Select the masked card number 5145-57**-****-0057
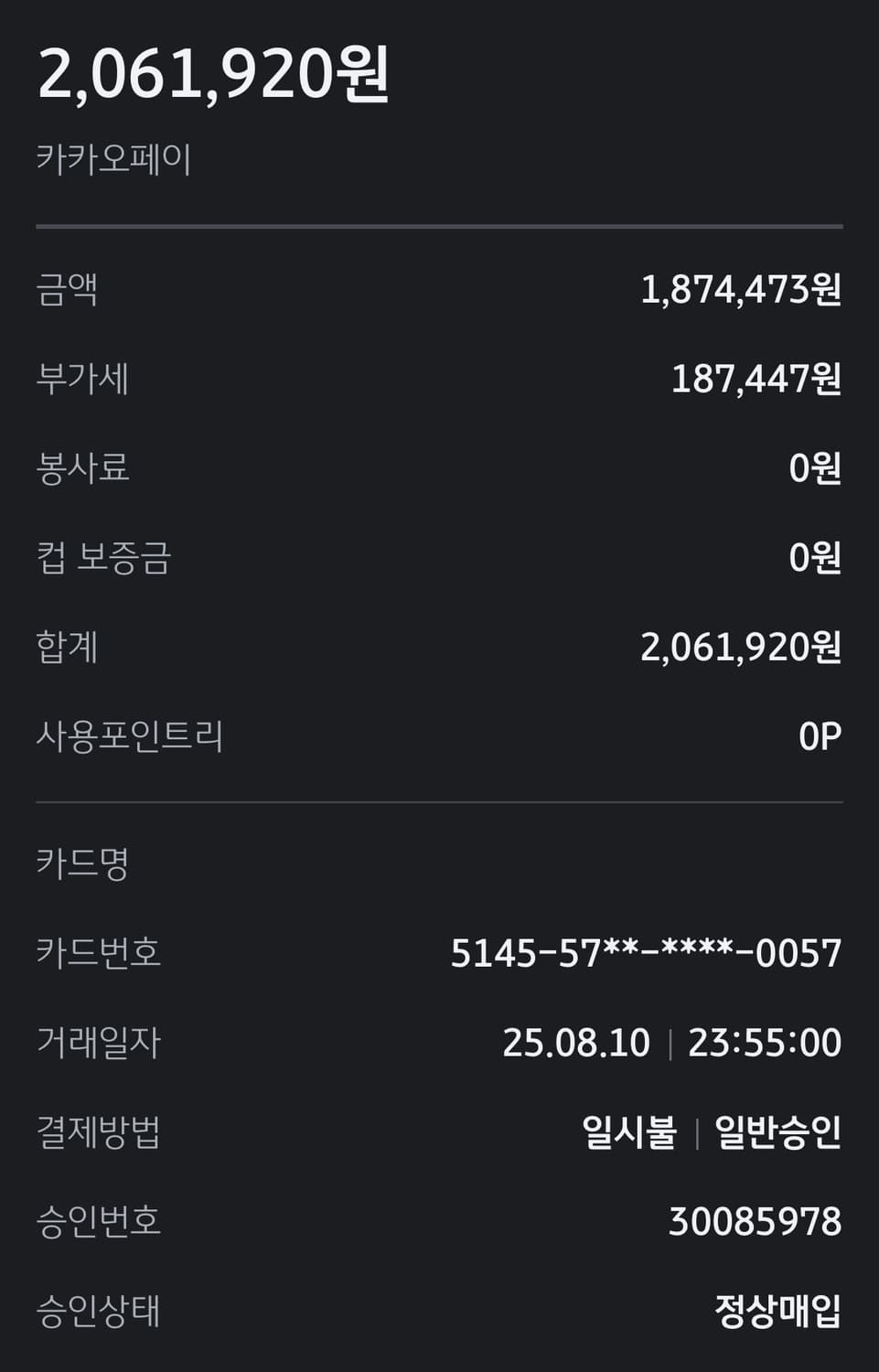 pos(647,954)
